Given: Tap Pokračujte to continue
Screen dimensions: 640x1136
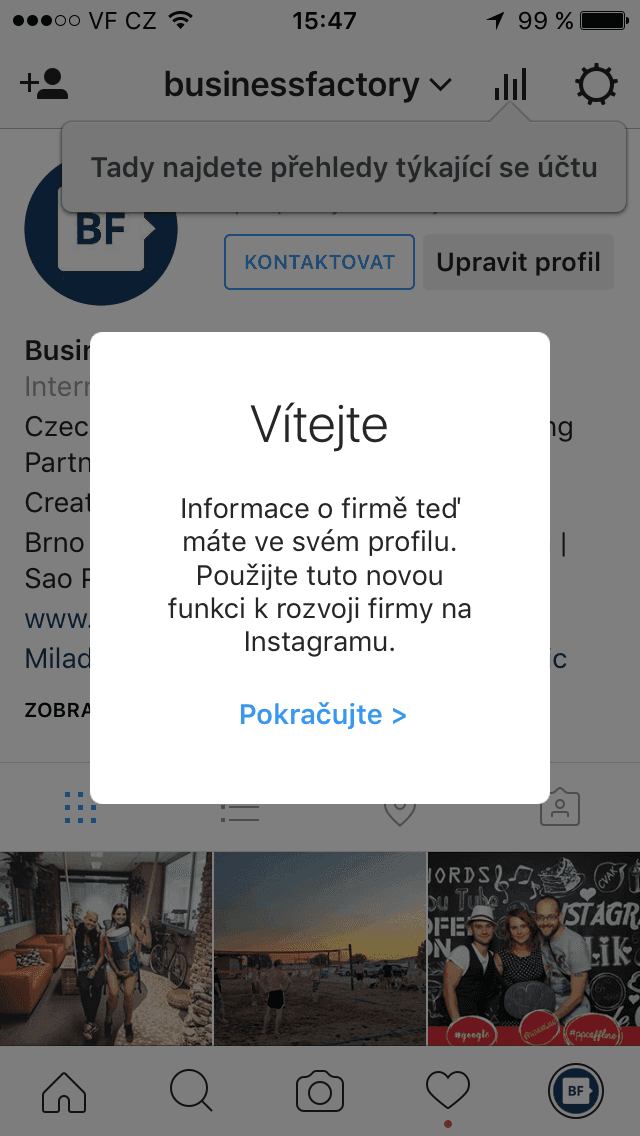Looking at the screenshot, I should click(x=322, y=715).
